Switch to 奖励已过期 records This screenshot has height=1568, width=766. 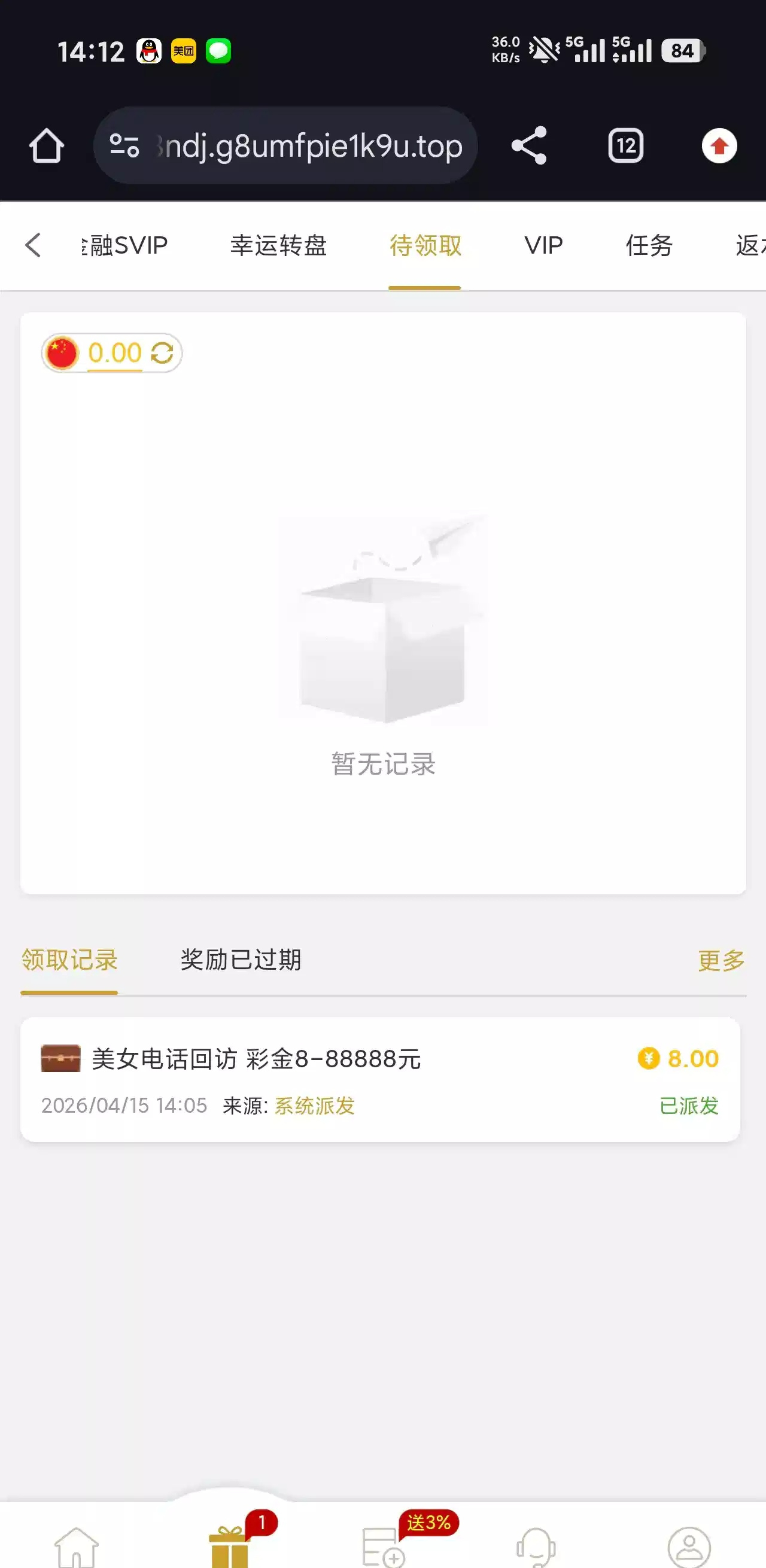point(241,960)
